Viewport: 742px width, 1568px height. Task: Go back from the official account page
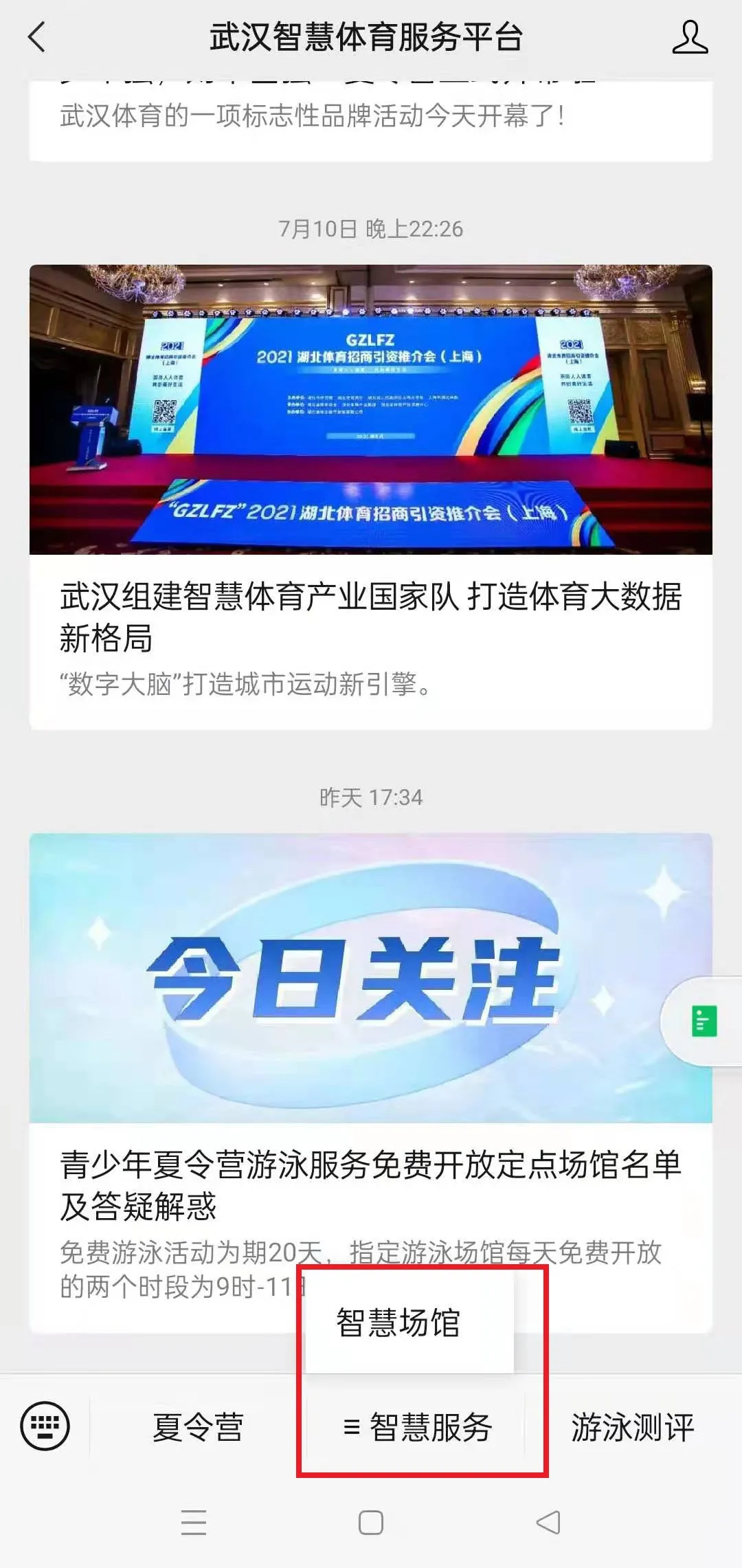click(x=37, y=37)
